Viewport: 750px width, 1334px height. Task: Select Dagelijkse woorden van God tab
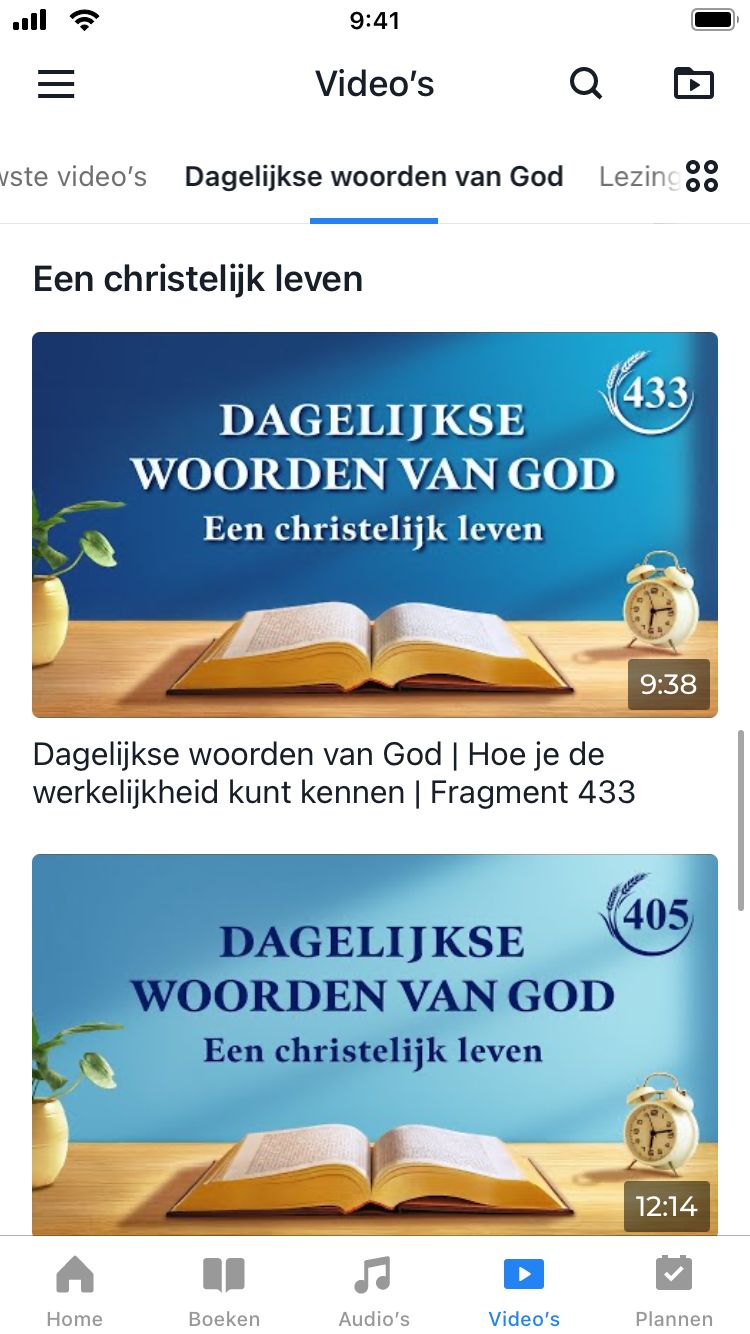pyautogui.click(x=373, y=177)
